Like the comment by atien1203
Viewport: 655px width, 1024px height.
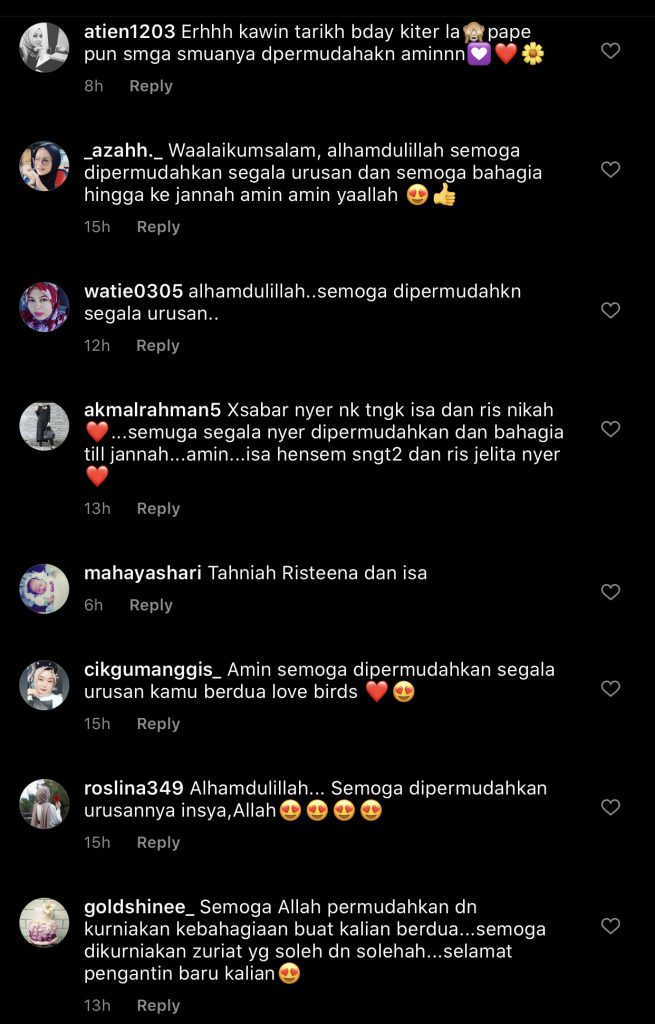tap(611, 51)
